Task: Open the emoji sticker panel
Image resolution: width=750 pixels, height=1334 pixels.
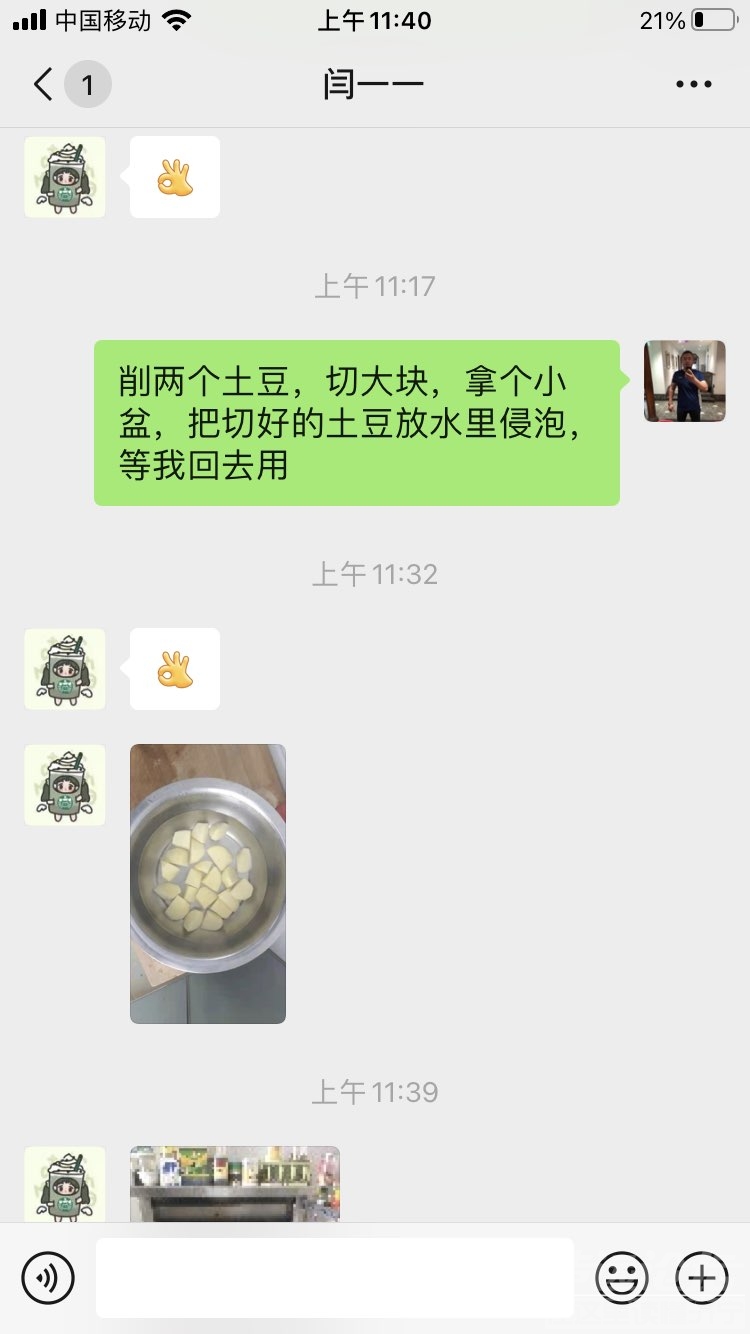Action: tap(621, 1277)
